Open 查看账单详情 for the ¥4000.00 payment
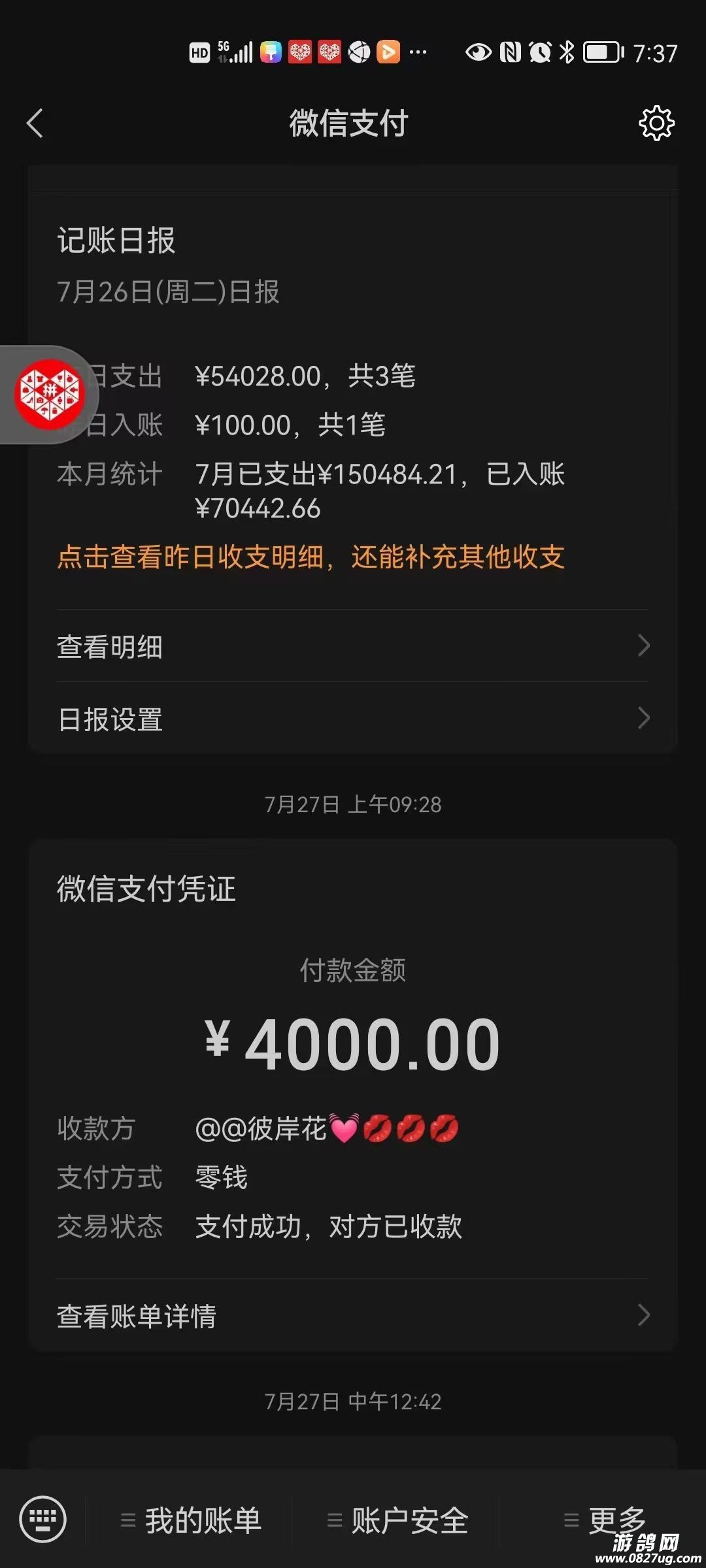This screenshot has height=1568, width=706. [353, 1316]
